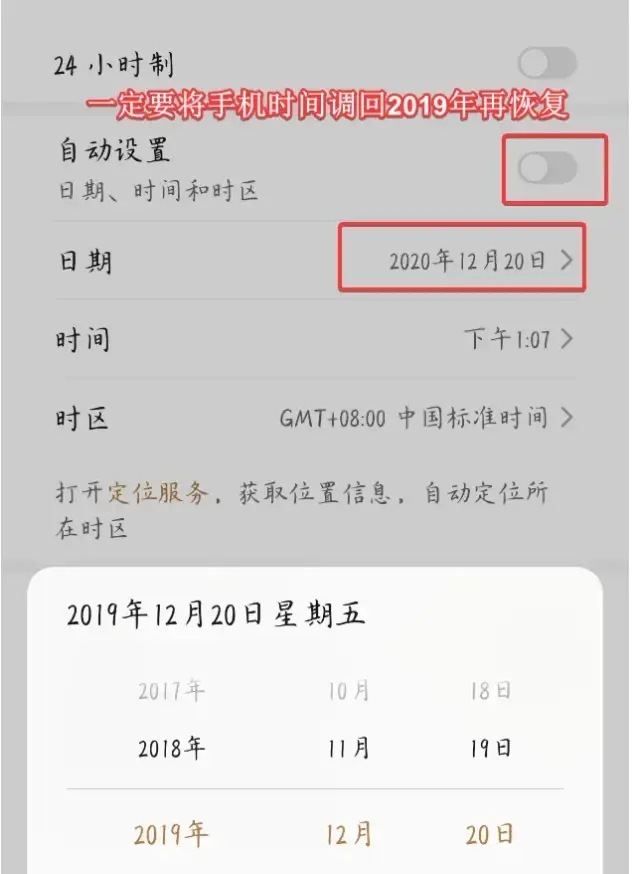640x874 pixels.
Task: Toggle the 24小时制 switch
Action: click(x=547, y=64)
